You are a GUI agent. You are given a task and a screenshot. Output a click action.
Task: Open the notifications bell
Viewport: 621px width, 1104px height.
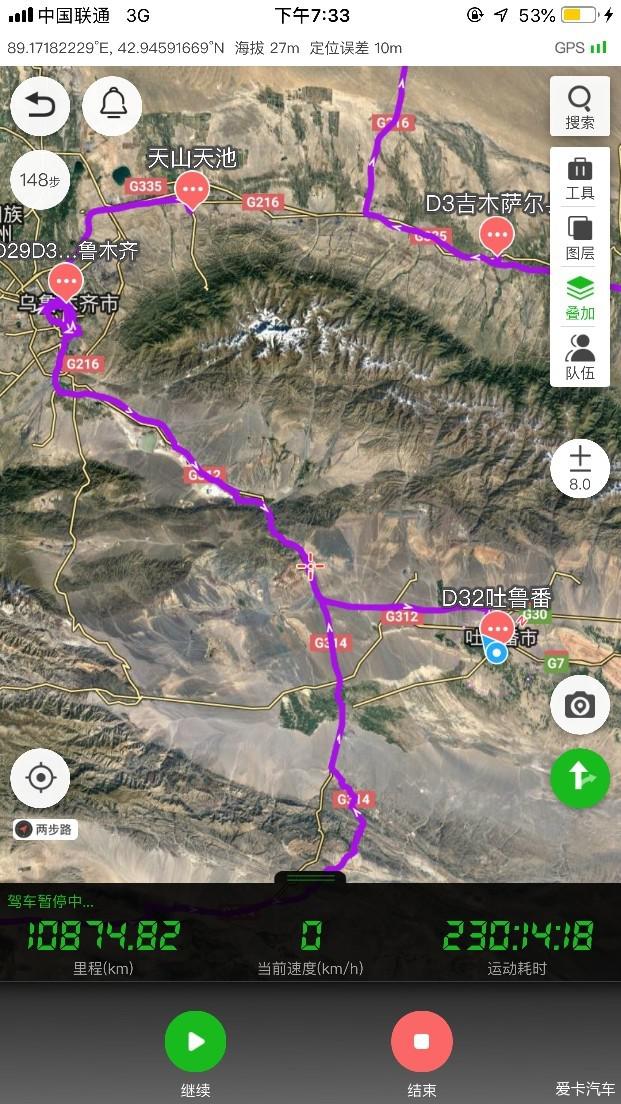click(x=112, y=105)
